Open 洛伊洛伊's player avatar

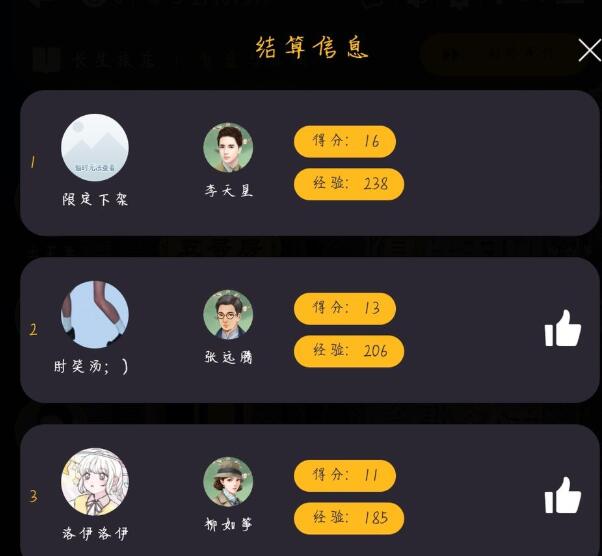[x=95, y=481]
